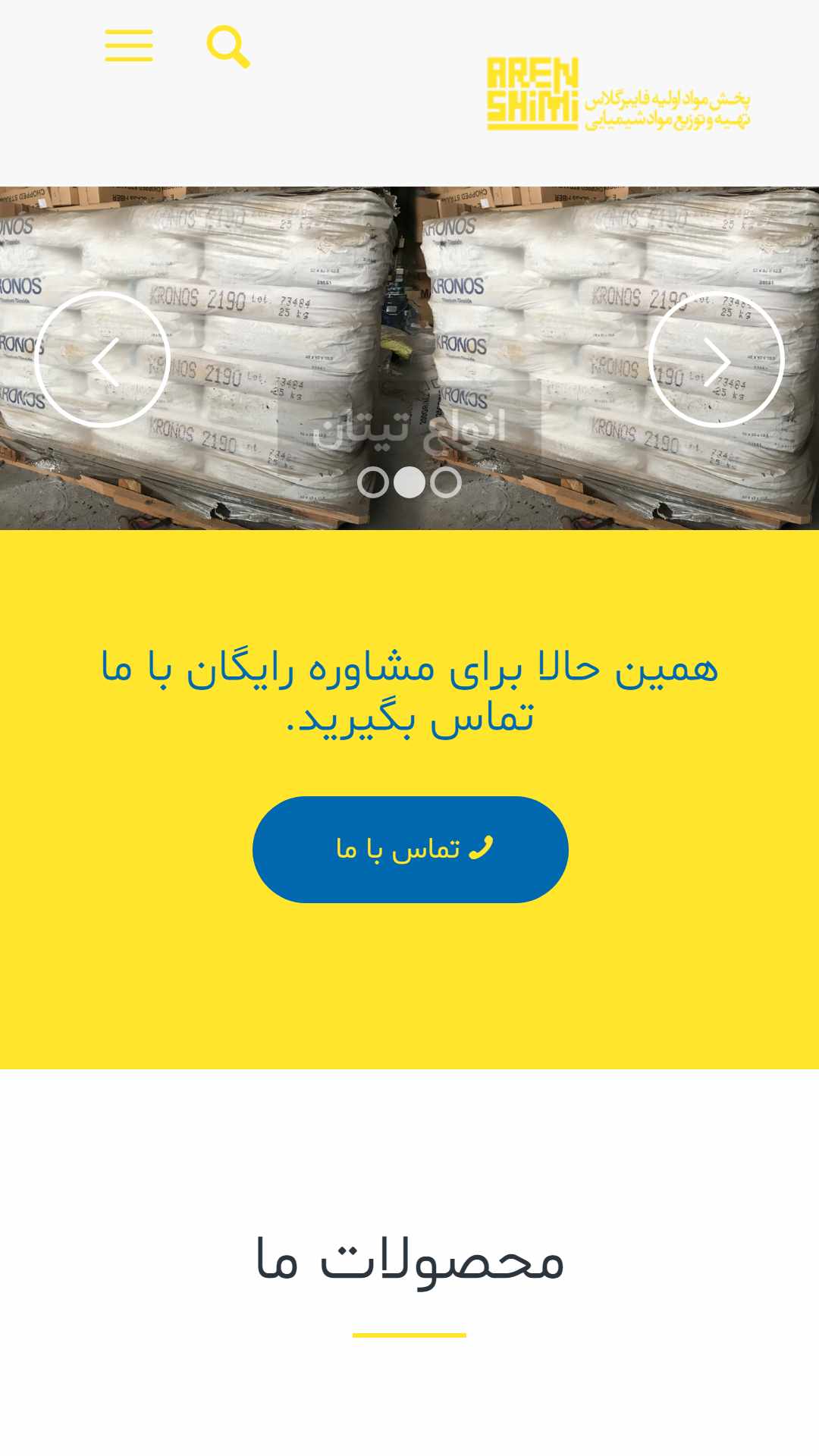Go to Aren Shimi logo homepage
The width and height of the screenshot is (819, 1456).
point(618,93)
